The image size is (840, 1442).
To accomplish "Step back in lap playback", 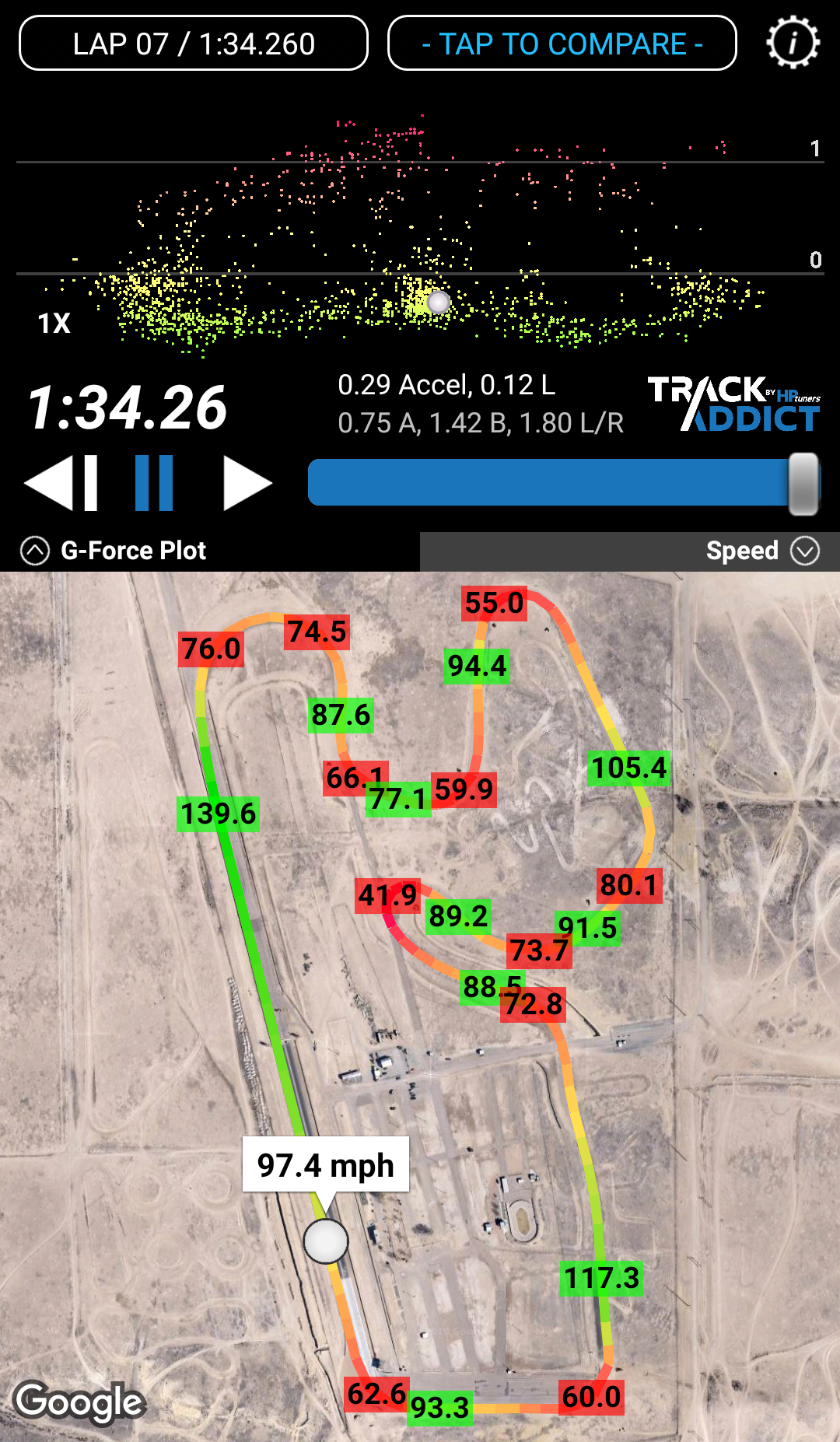I will pos(62,483).
